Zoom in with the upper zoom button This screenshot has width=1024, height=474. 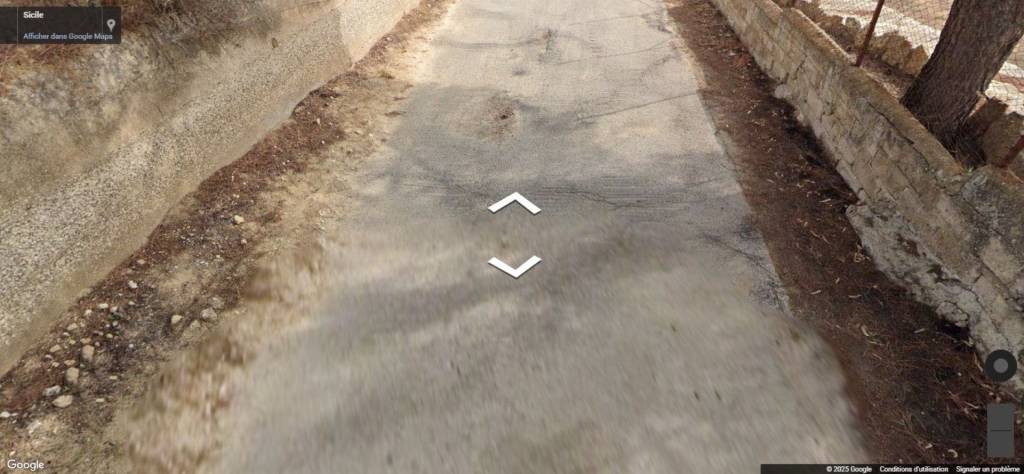tap(1000, 416)
